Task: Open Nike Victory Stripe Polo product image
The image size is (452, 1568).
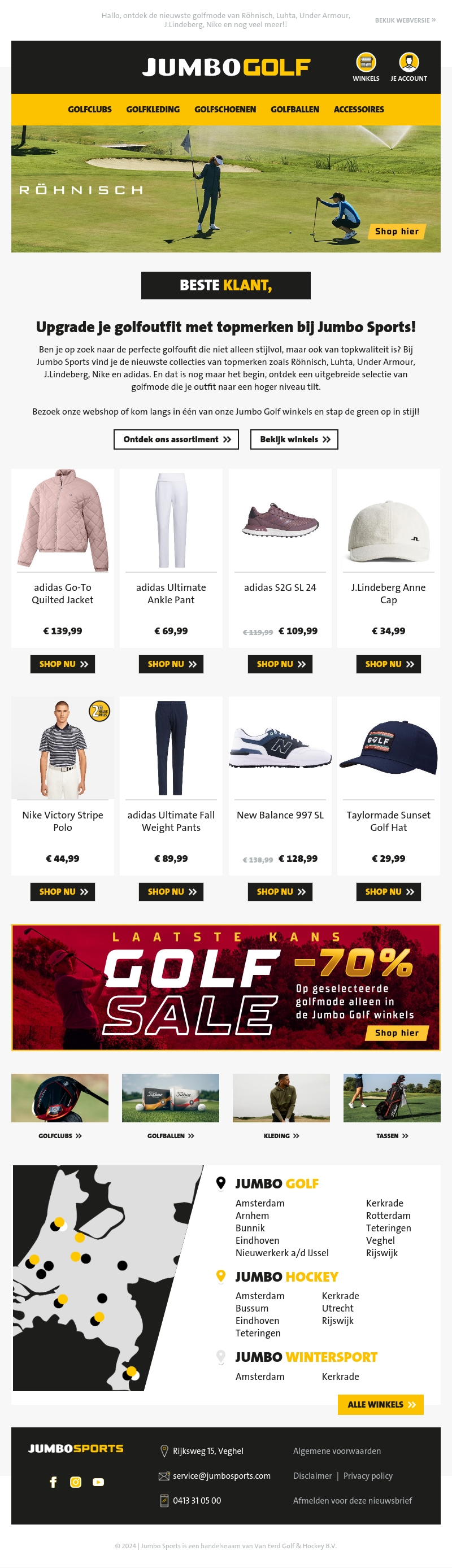Action: pos(63,748)
